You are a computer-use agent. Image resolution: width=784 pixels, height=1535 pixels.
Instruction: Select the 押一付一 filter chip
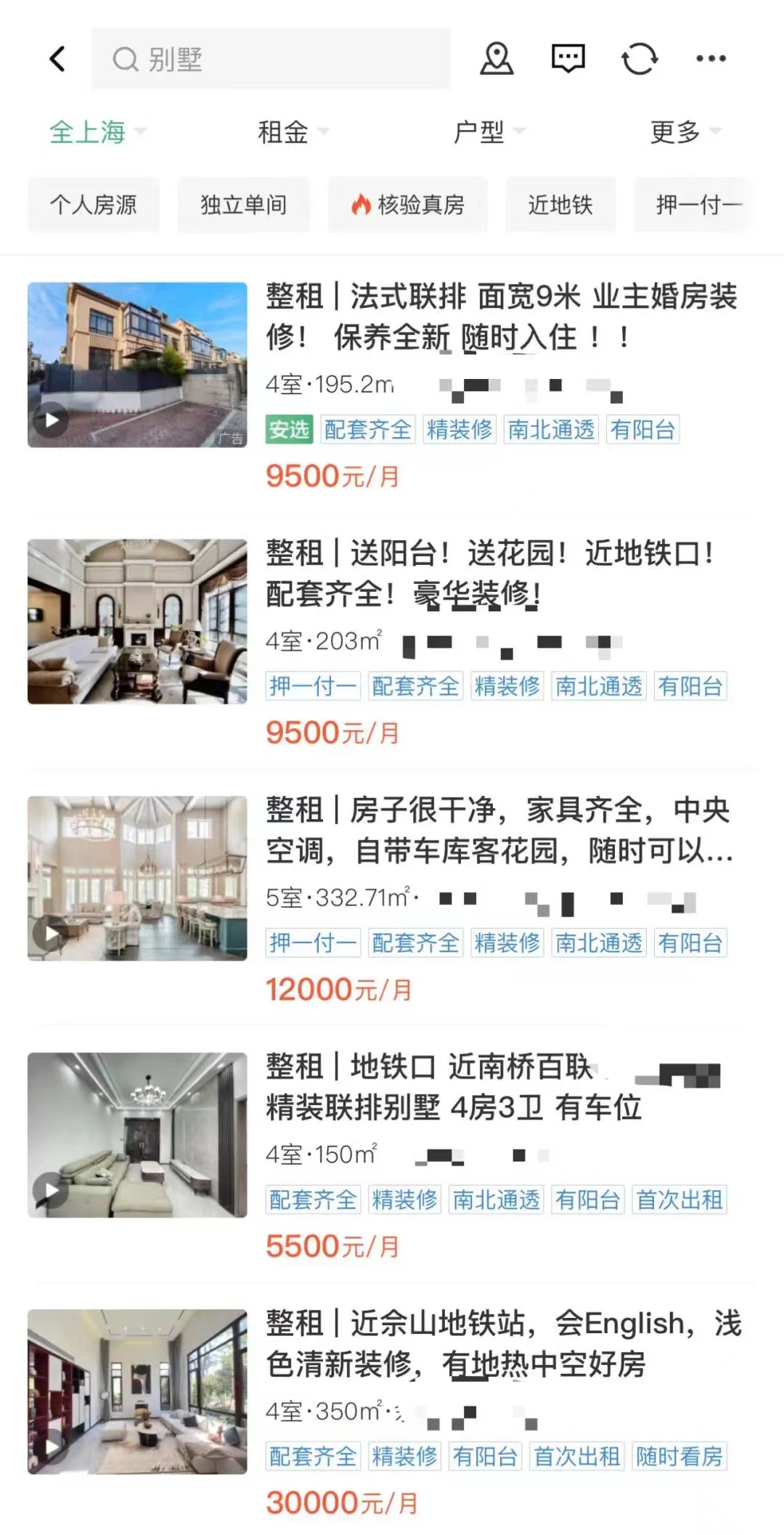pyautogui.click(x=692, y=204)
